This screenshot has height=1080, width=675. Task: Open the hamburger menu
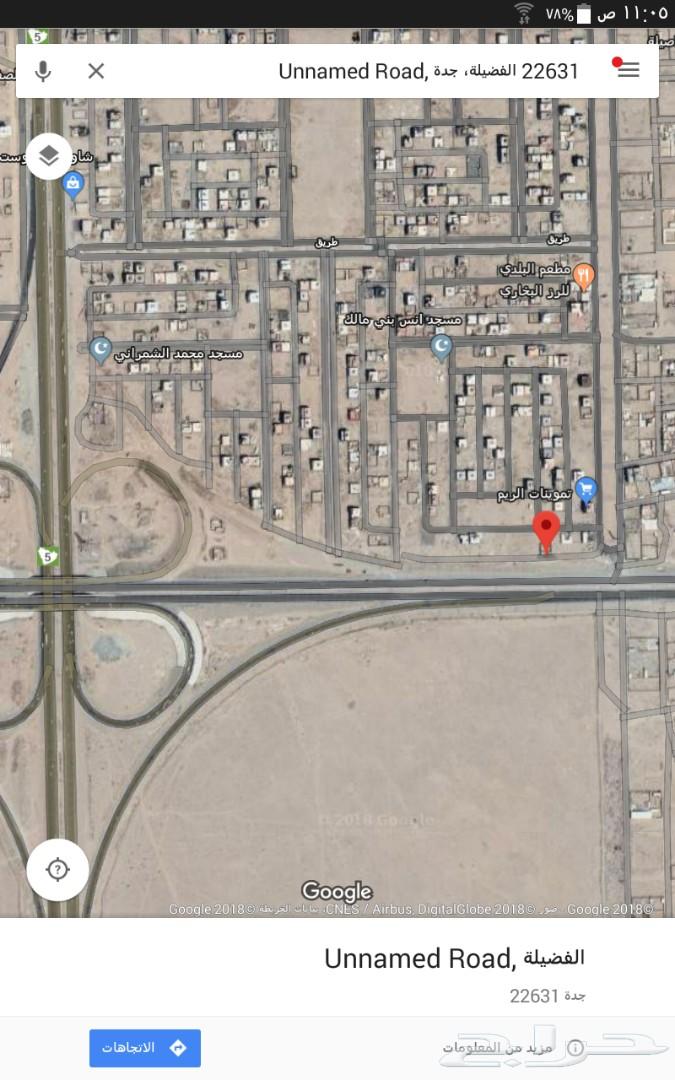(627, 69)
